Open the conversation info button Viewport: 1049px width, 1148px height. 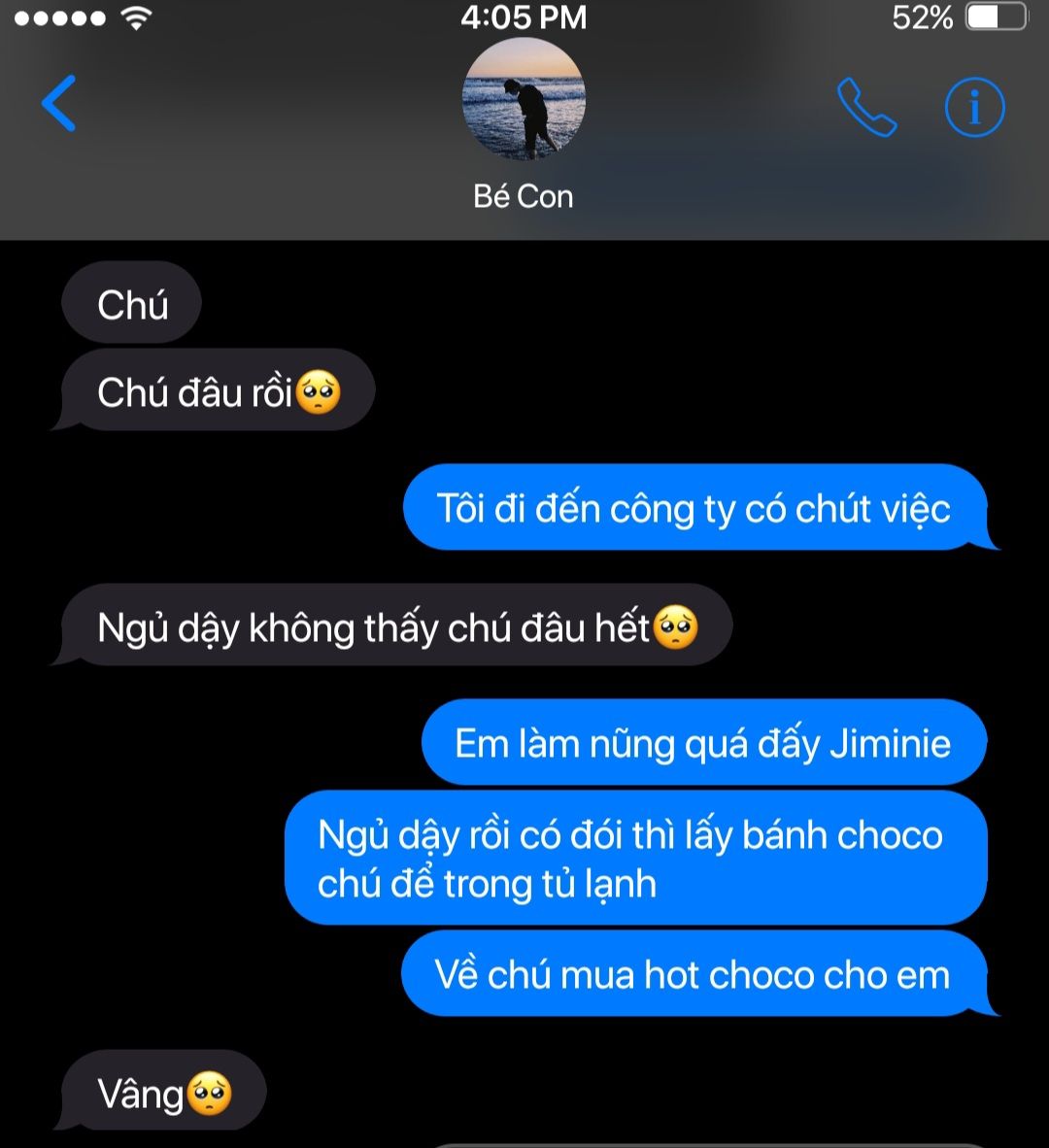coord(974,107)
